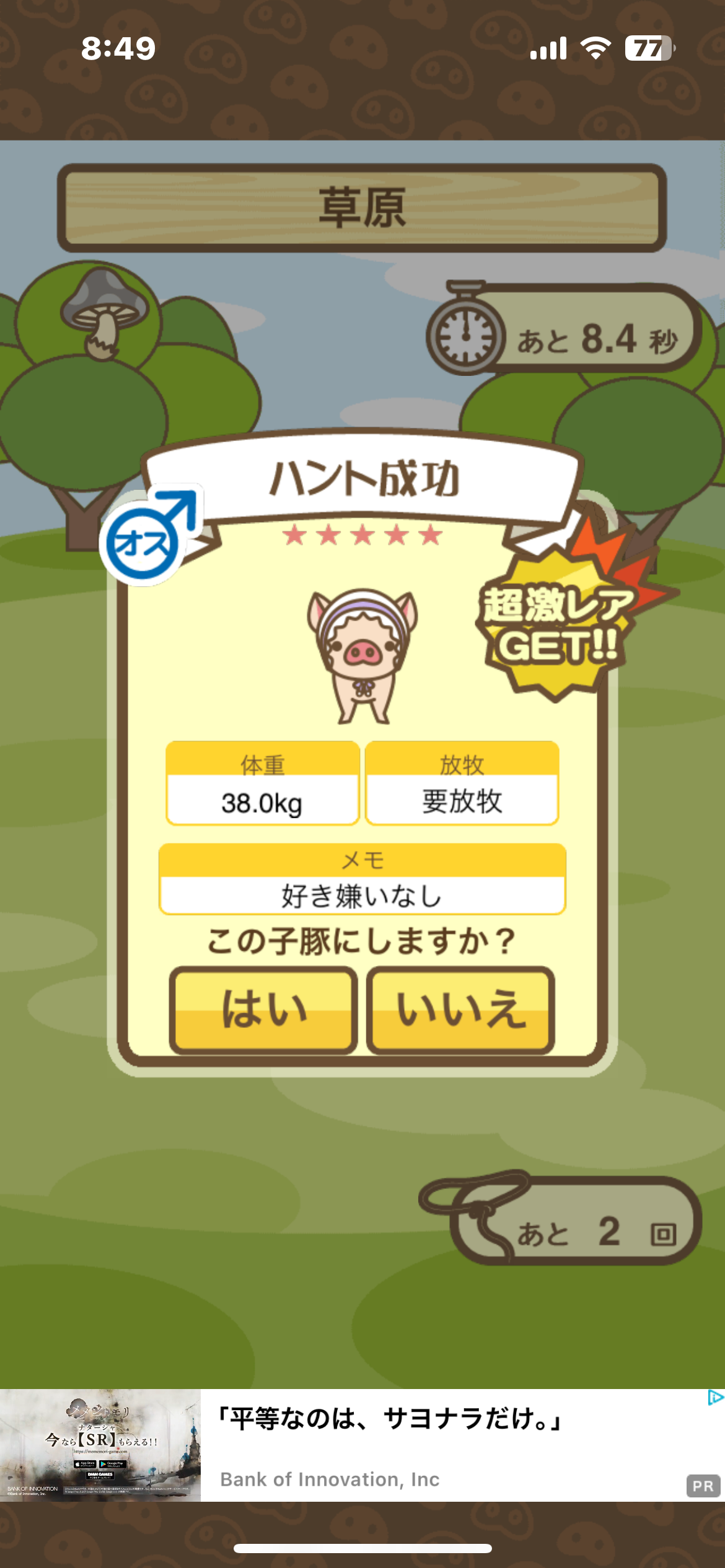This screenshot has height=1568, width=725.
Task: Confirm with the はい button
Action: pos(263,1009)
